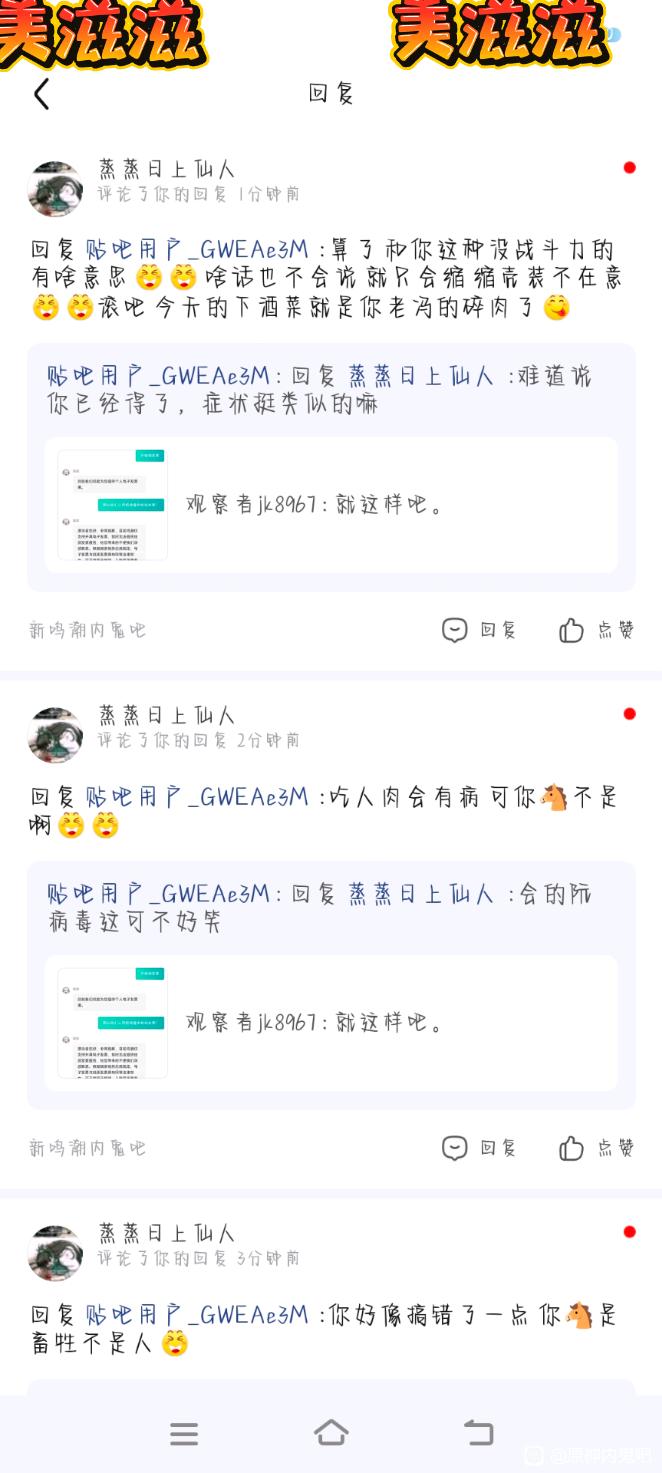Open recent apps from the navigation bar

coord(184,1433)
